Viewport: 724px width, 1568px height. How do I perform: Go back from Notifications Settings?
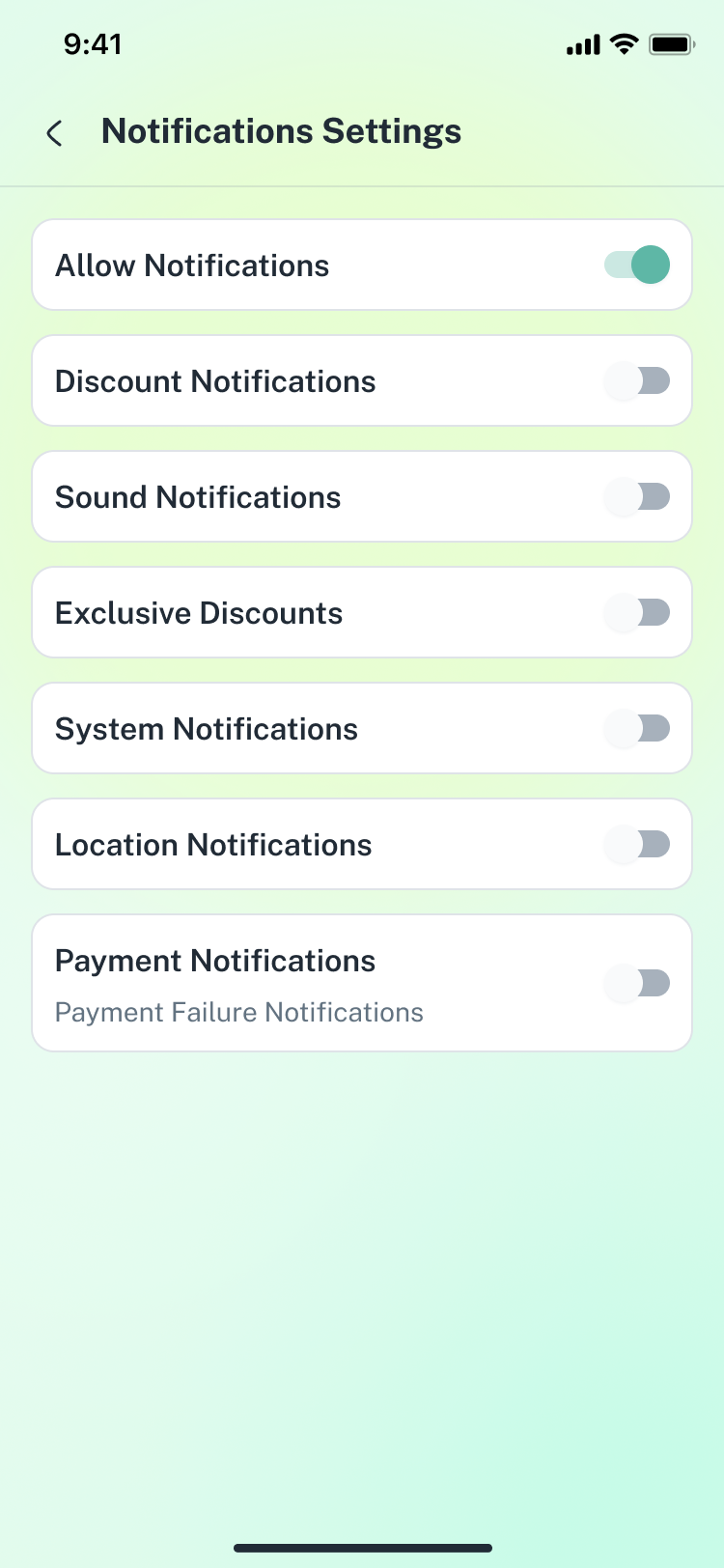point(55,132)
